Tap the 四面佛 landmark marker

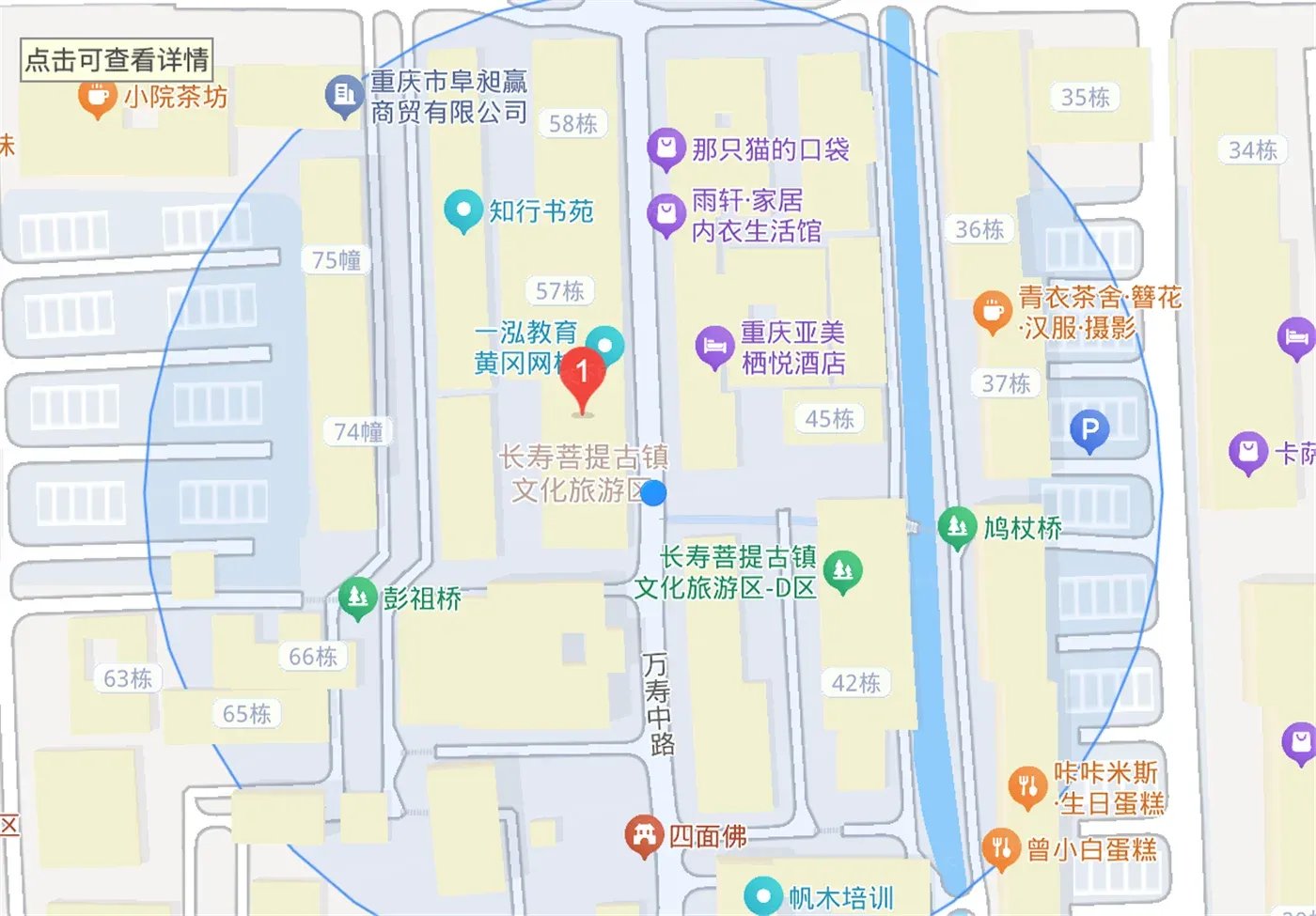[x=644, y=835]
